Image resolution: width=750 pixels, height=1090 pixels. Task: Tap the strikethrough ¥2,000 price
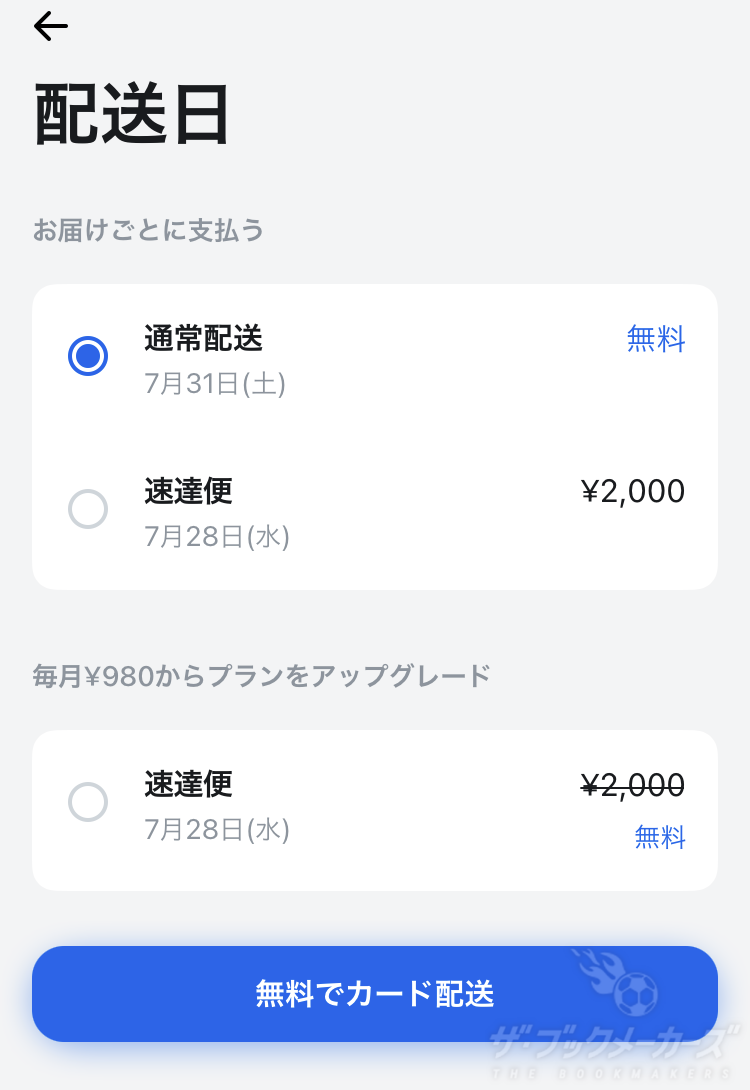(x=632, y=786)
